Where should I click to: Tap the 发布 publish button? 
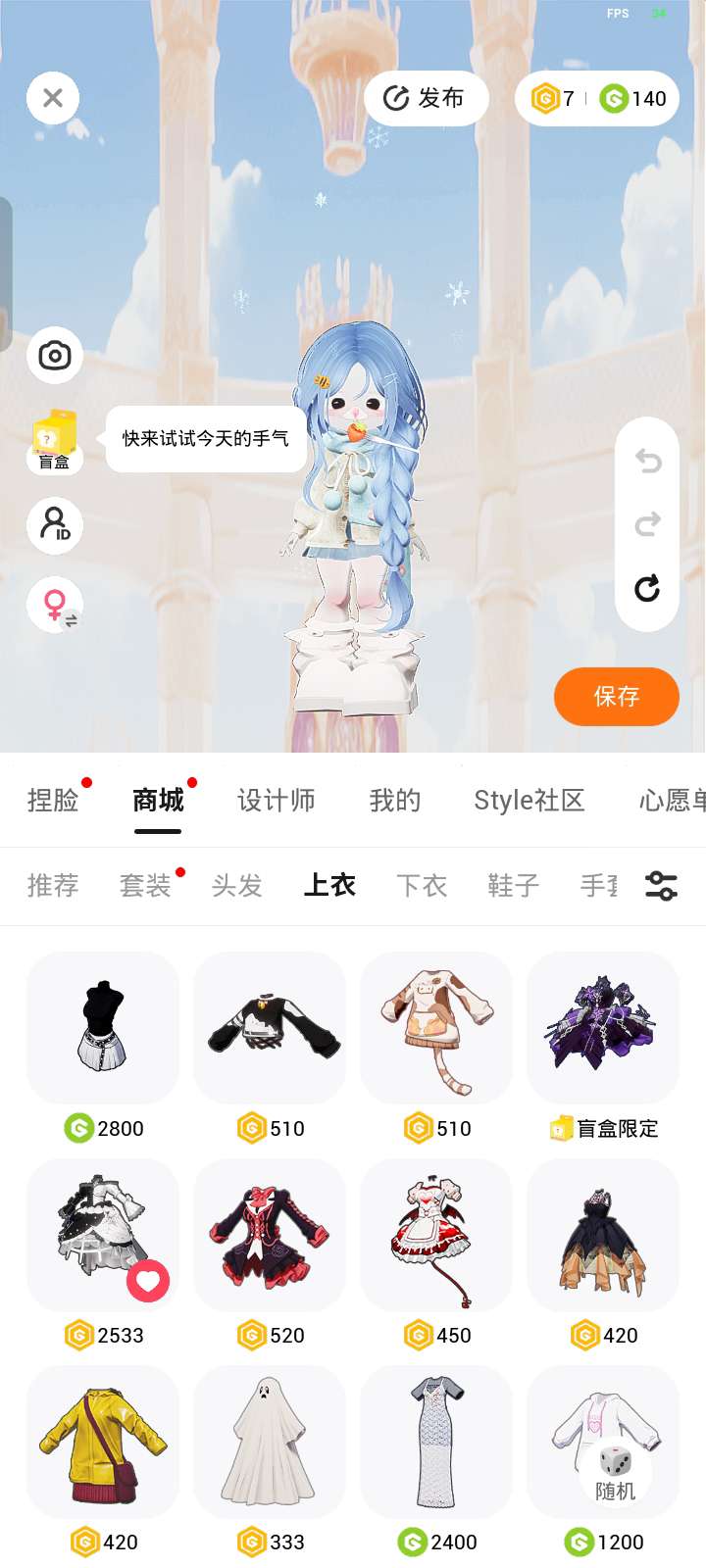tap(426, 98)
